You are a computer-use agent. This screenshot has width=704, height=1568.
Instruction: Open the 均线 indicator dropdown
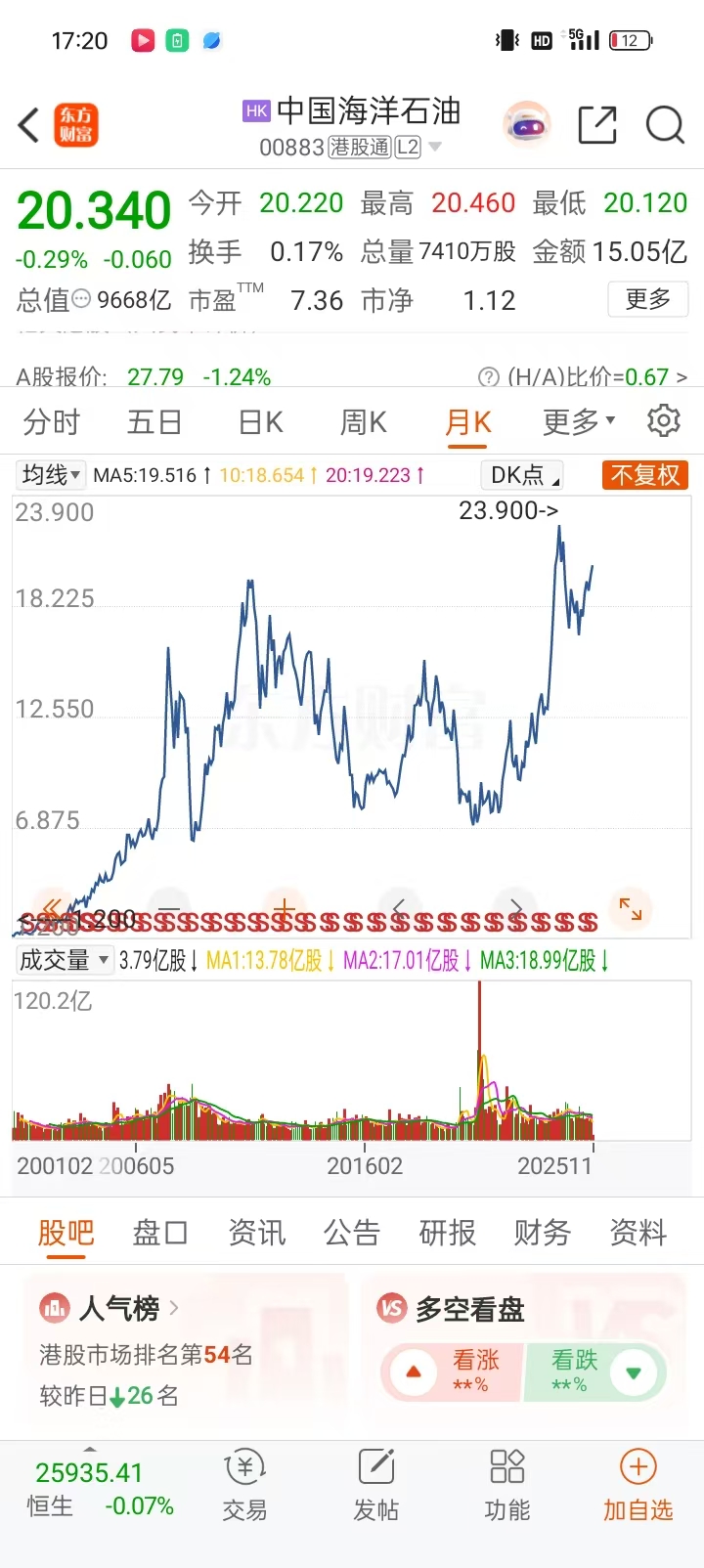51,475
